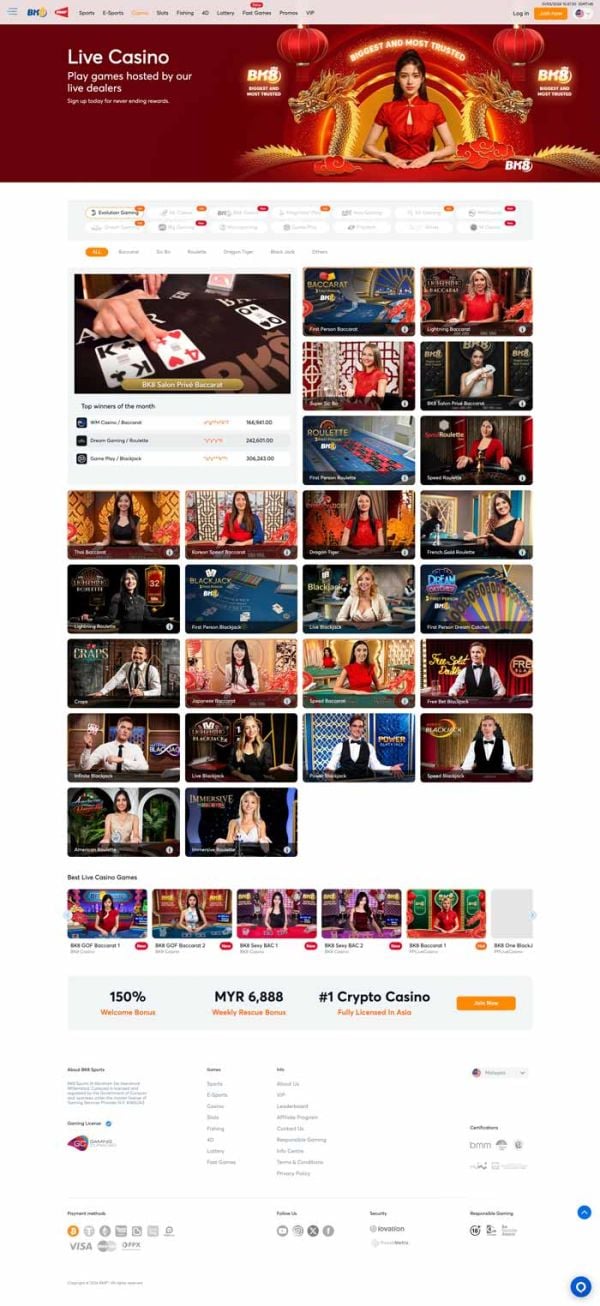Go to the Sports section
The image size is (600, 1306).
coord(87,13)
